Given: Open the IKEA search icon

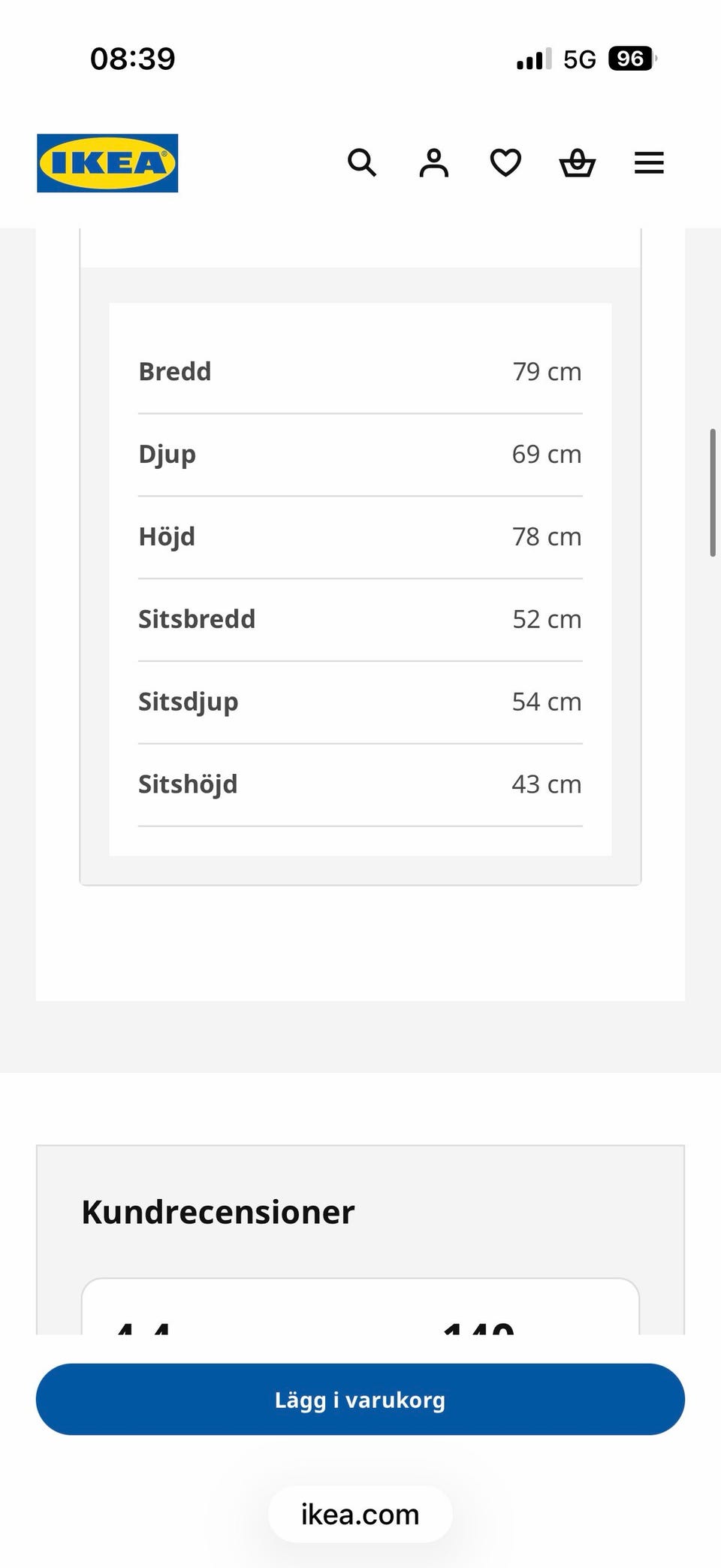Looking at the screenshot, I should pos(361,162).
